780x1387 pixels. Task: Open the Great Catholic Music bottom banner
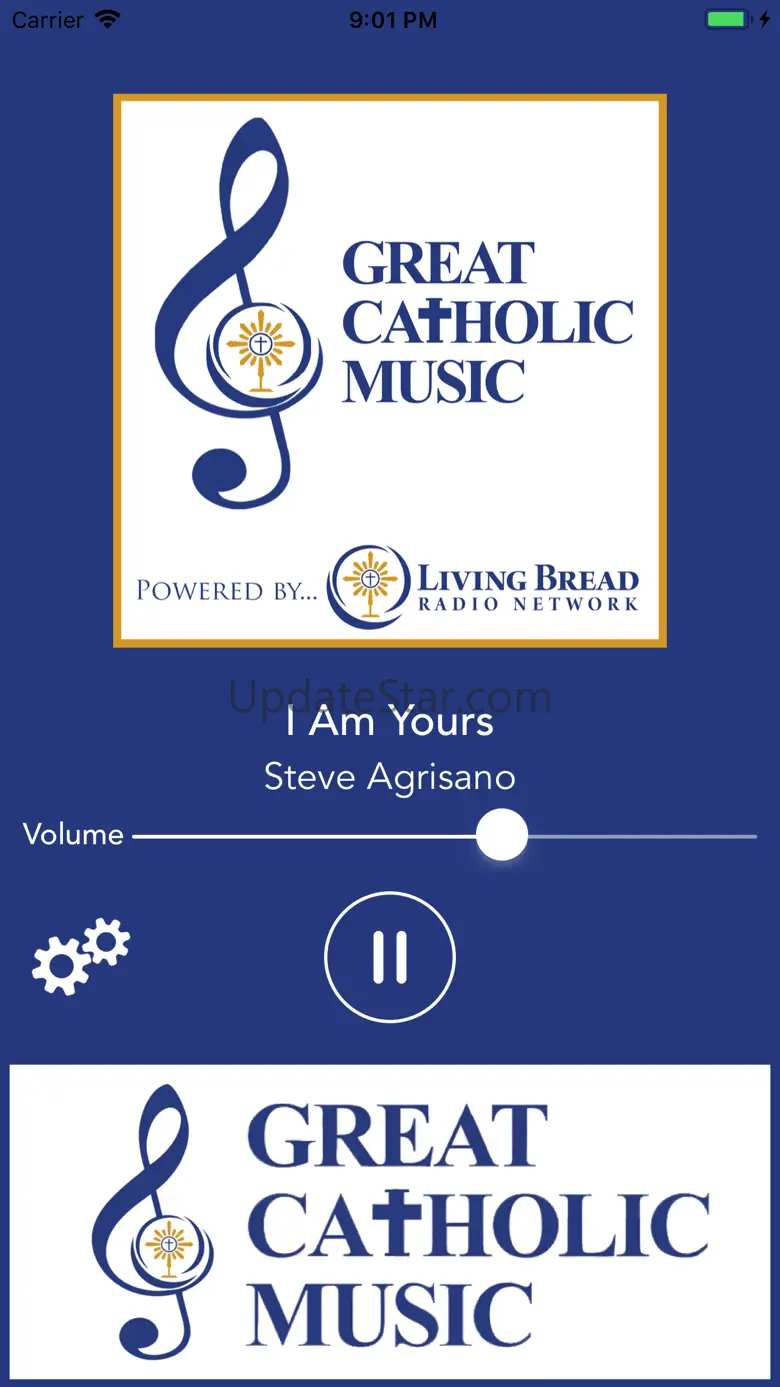pyautogui.click(x=390, y=1222)
